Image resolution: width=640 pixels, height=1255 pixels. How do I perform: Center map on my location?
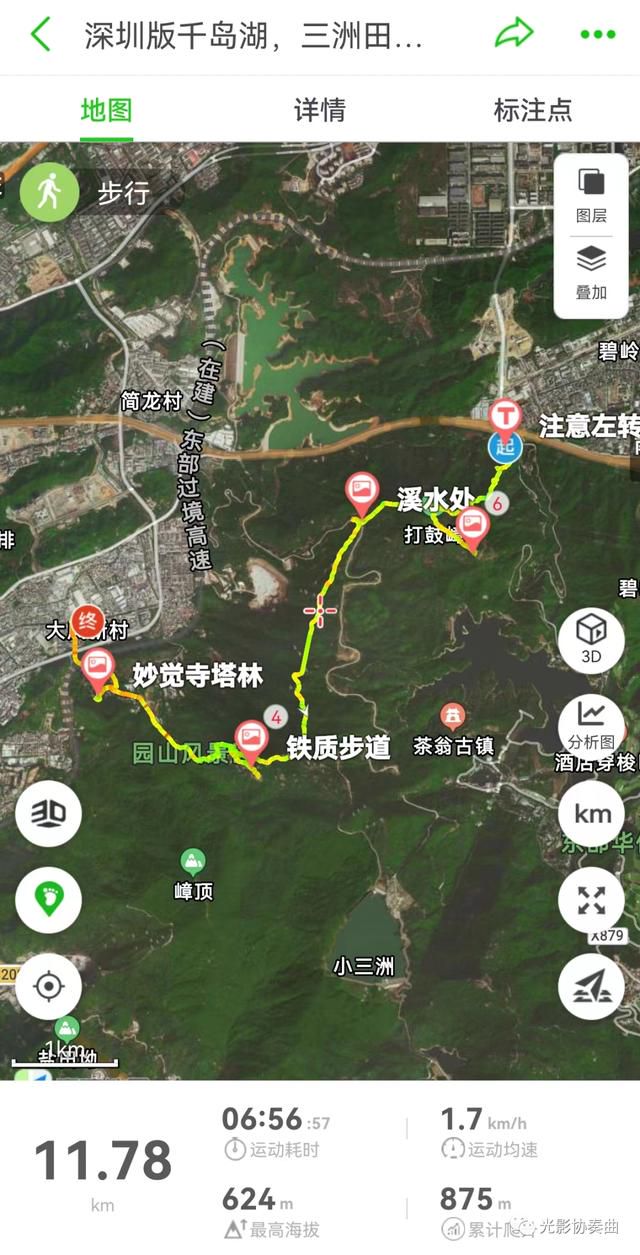(48, 987)
